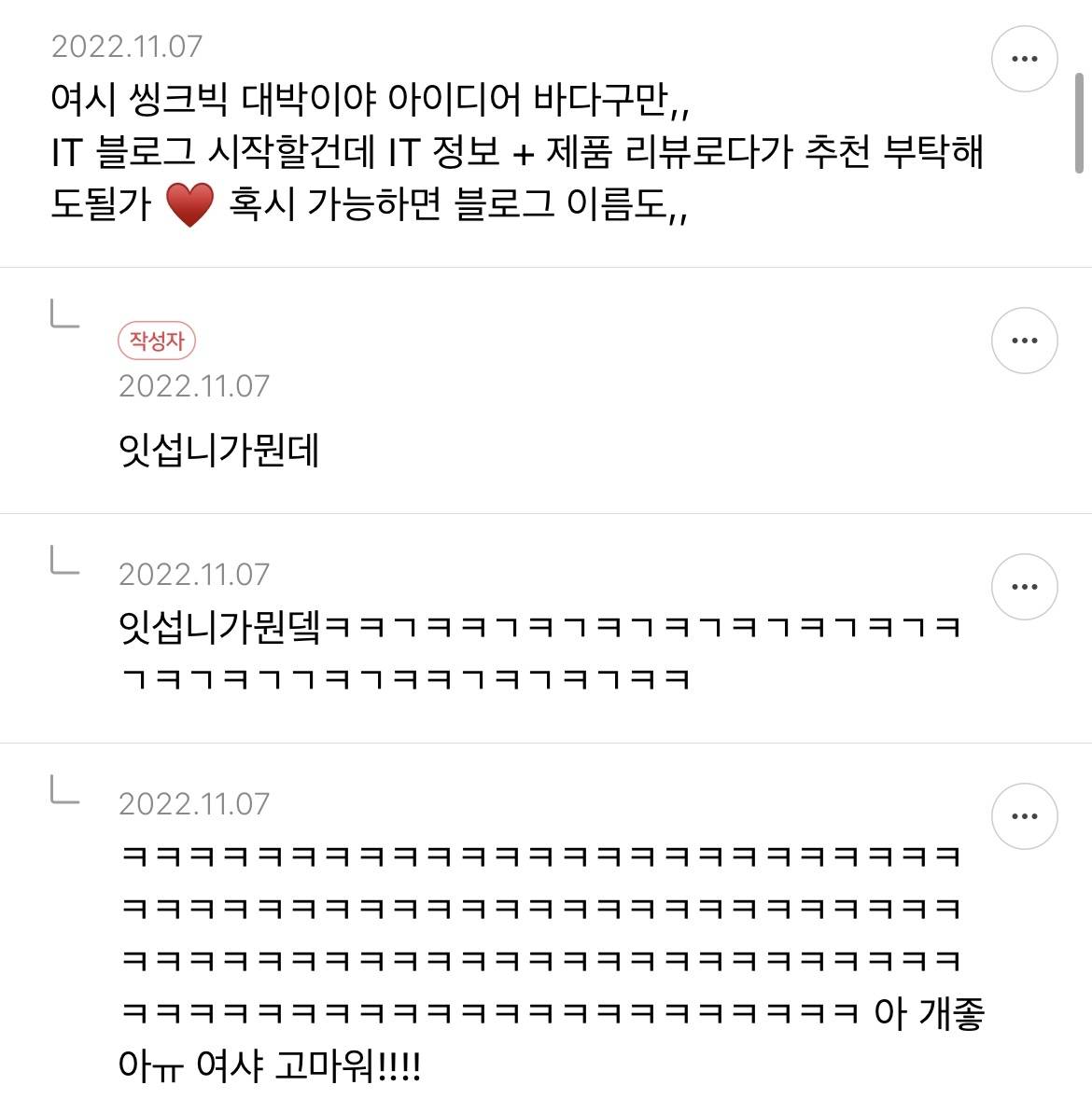Open options menu on the last laughing comment
Viewport: 1092px width, 1113px height.
1024,816
